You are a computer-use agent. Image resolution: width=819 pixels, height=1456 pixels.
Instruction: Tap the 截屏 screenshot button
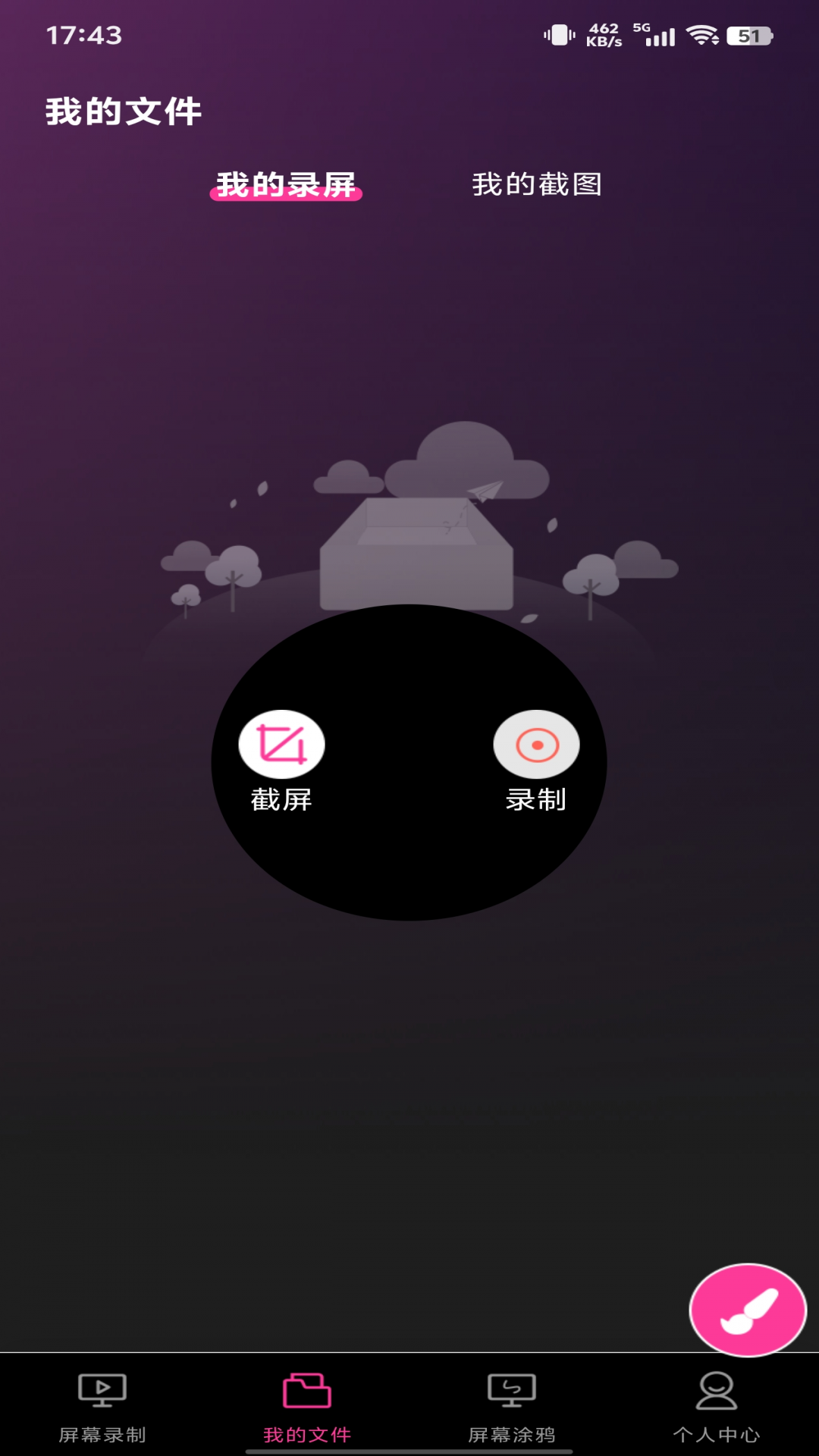point(281,745)
